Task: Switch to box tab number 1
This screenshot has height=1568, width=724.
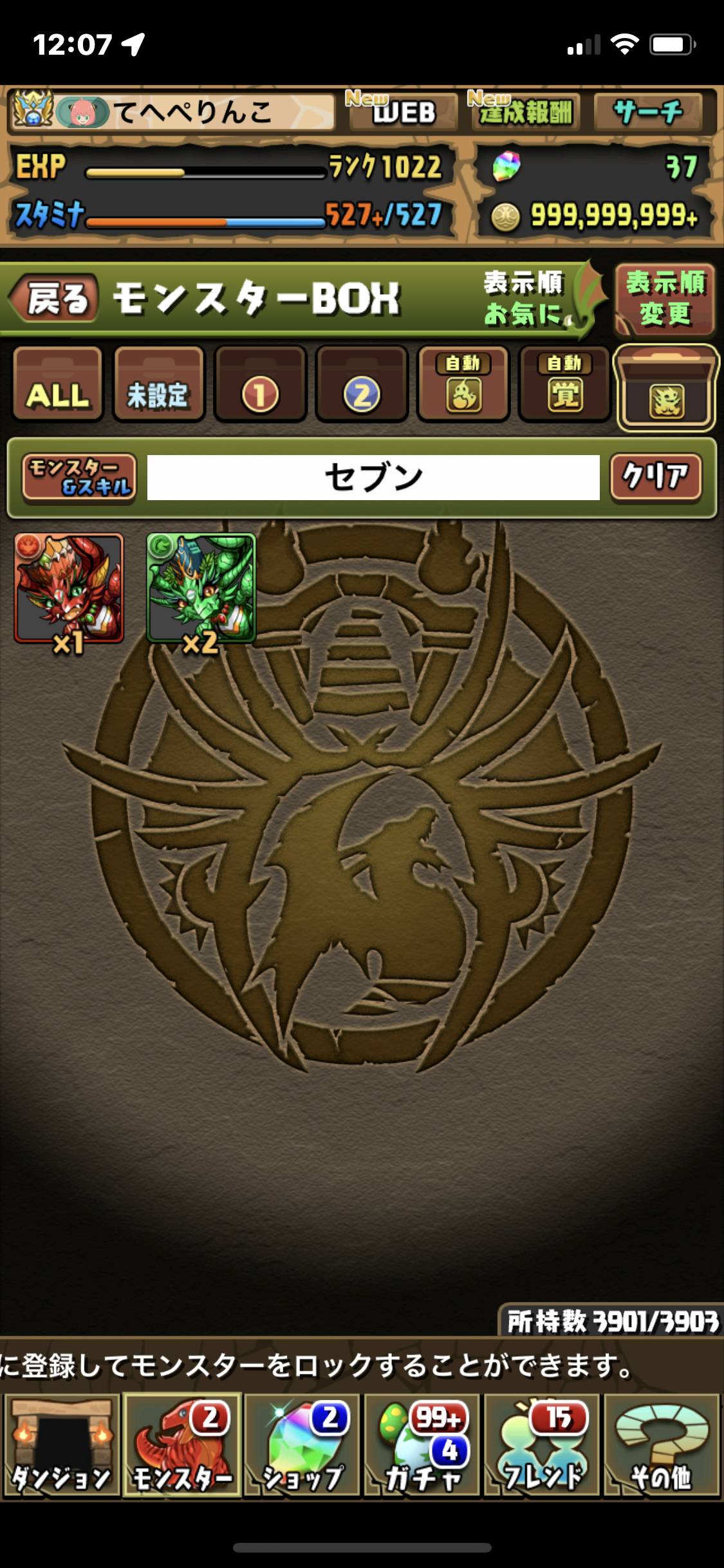Action: pos(260,385)
